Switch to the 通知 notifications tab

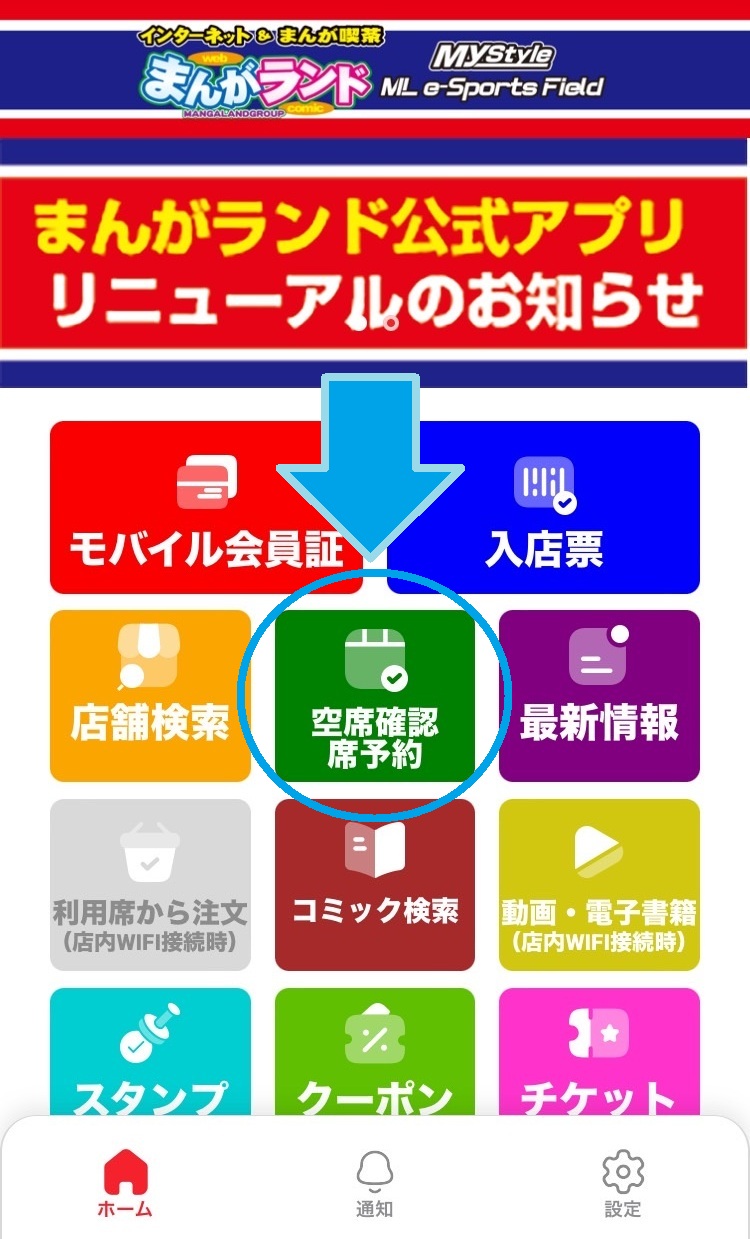point(374,1183)
